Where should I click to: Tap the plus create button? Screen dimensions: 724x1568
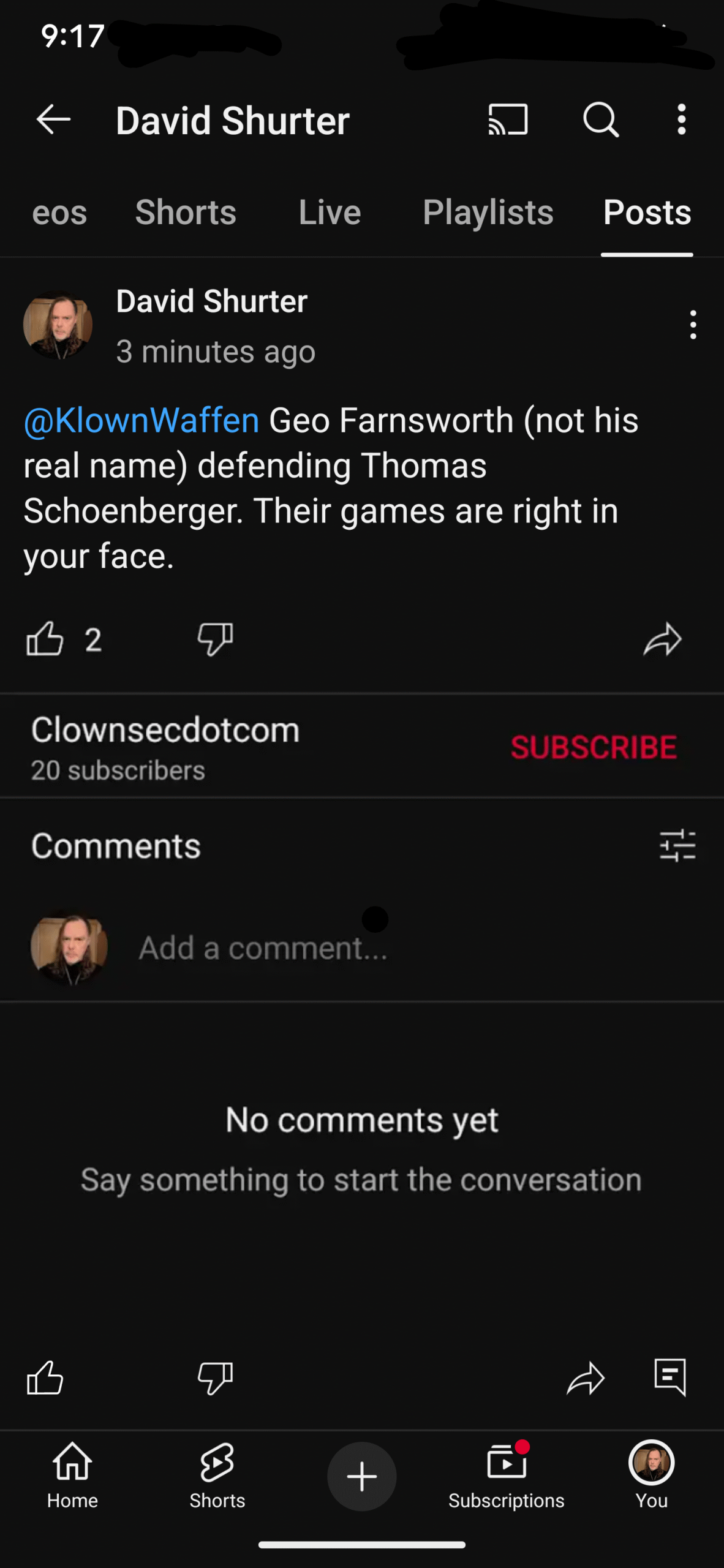tap(361, 1476)
